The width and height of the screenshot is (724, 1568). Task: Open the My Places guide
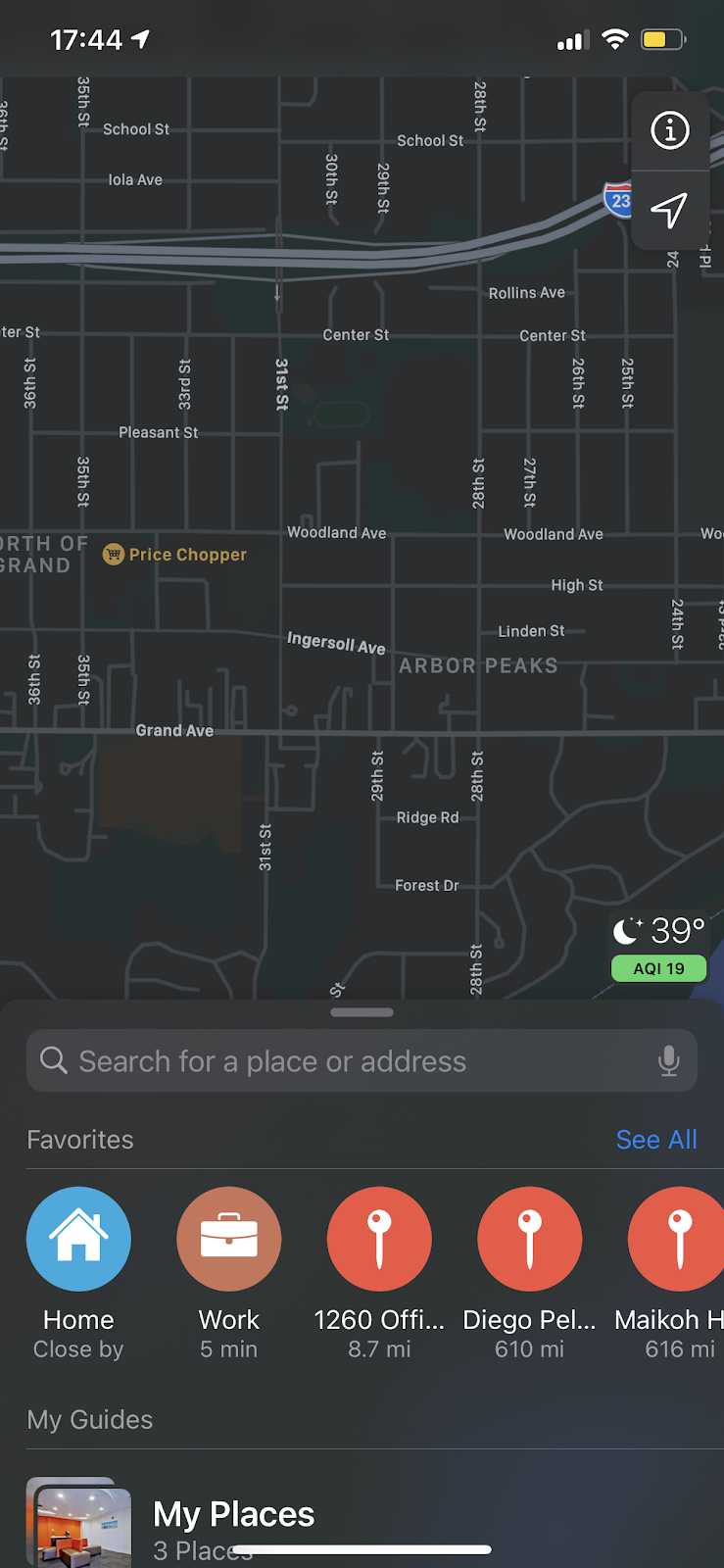coord(233,1515)
